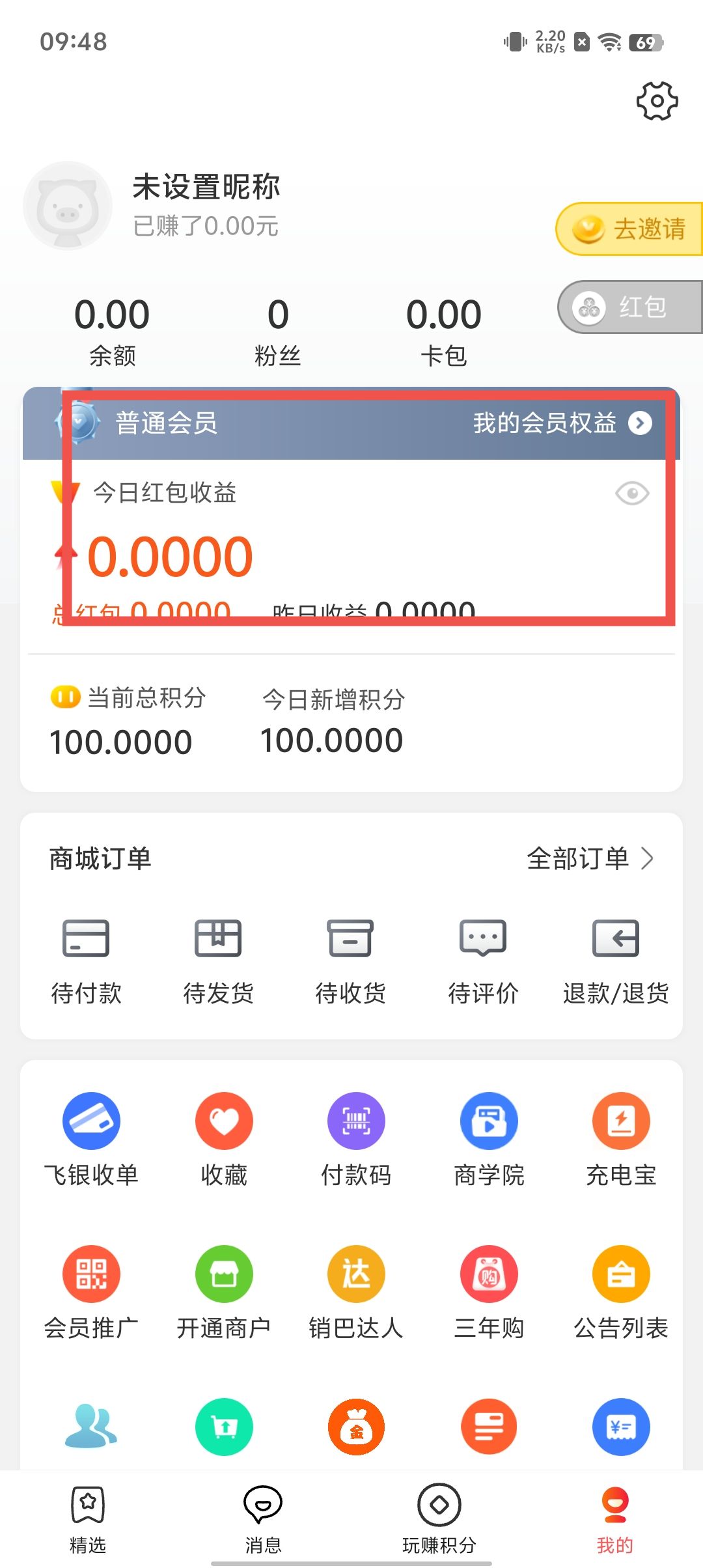Open 全部订单 all orders
This screenshot has width=703, height=1568.
click(589, 858)
